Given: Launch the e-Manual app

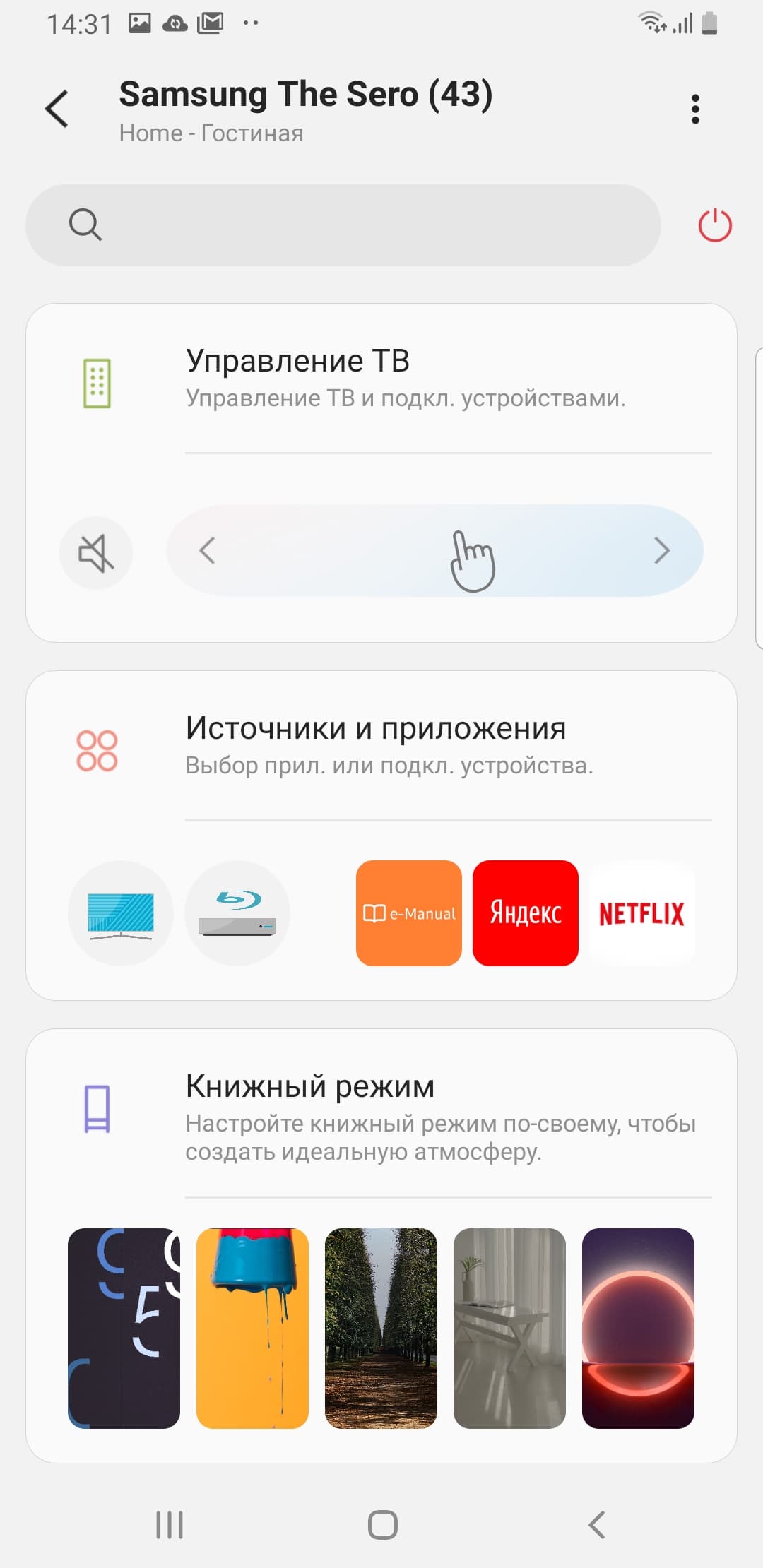Looking at the screenshot, I should (x=408, y=913).
